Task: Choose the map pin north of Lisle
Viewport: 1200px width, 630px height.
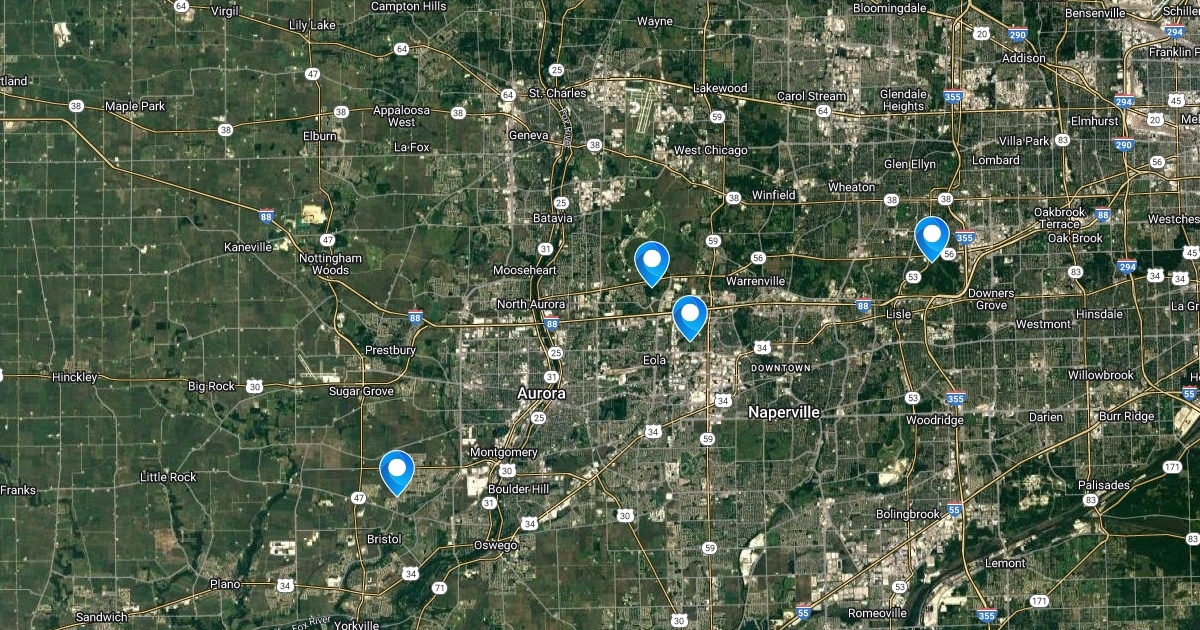Action: point(932,237)
